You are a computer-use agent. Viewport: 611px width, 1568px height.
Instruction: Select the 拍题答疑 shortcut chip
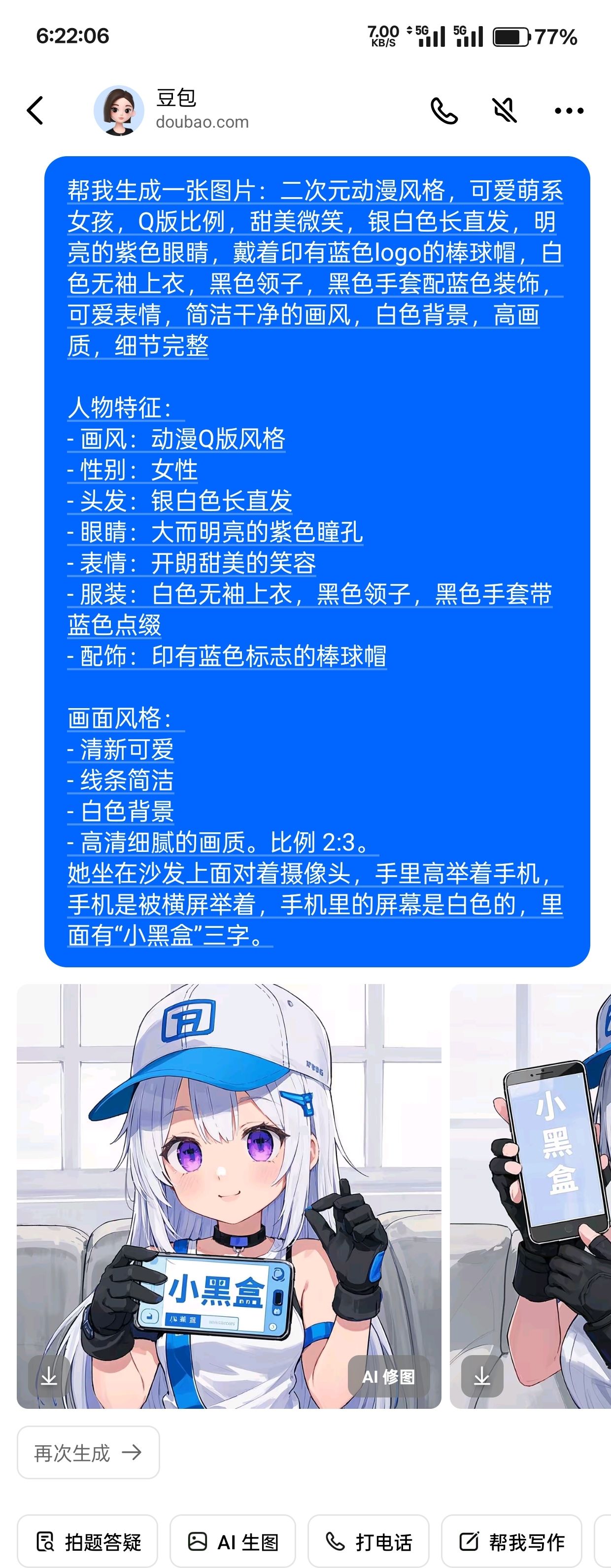88,1542
